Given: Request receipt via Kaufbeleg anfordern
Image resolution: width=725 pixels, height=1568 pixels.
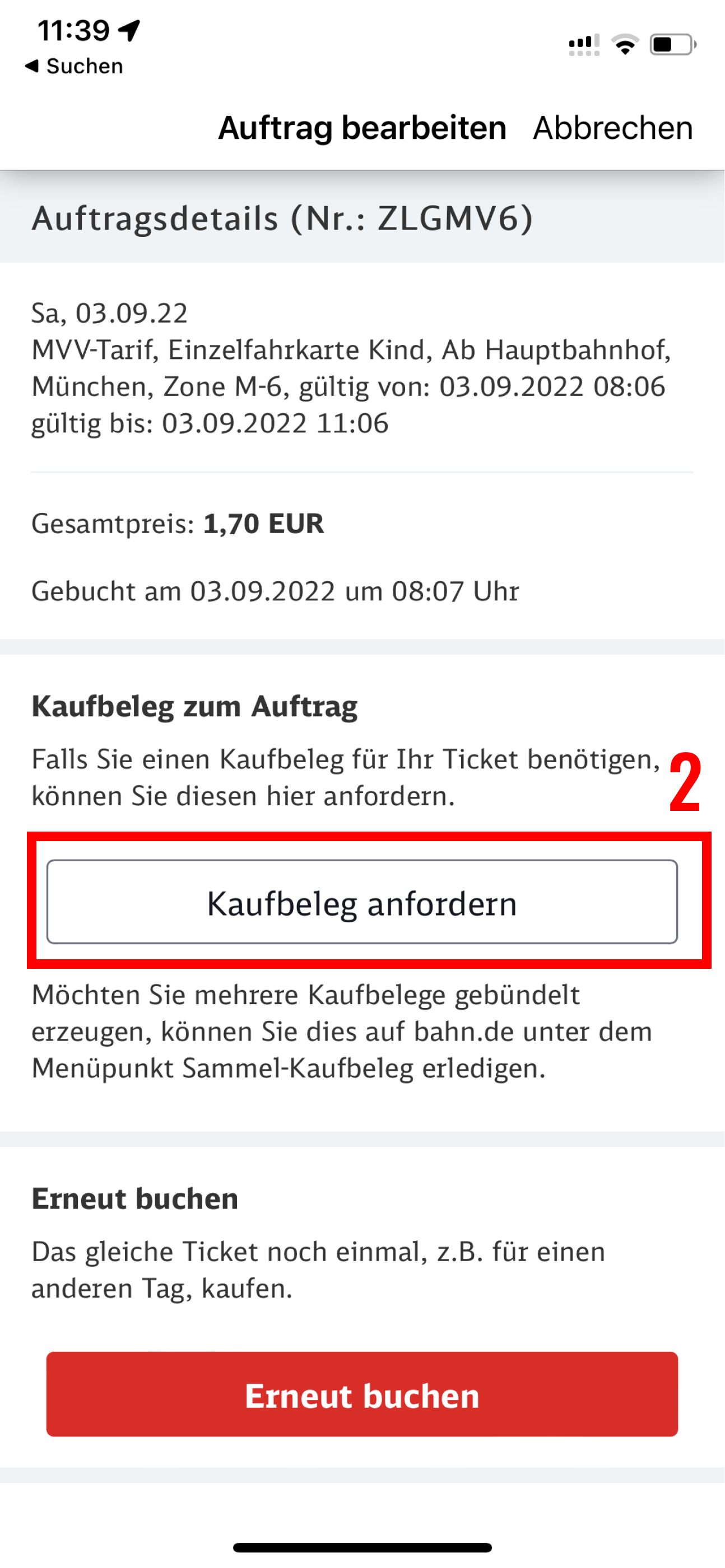Looking at the screenshot, I should click(362, 902).
